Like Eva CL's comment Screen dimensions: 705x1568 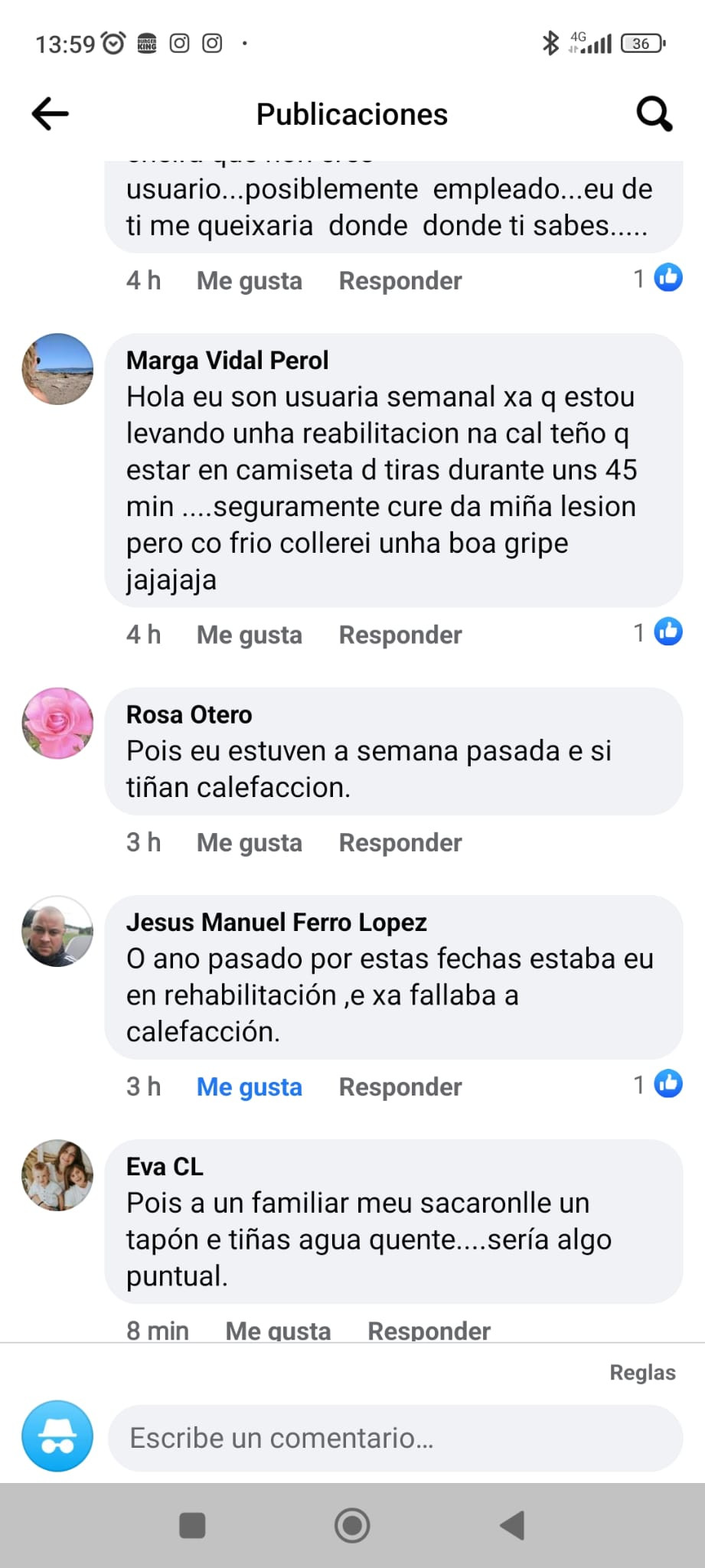coord(278,1331)
